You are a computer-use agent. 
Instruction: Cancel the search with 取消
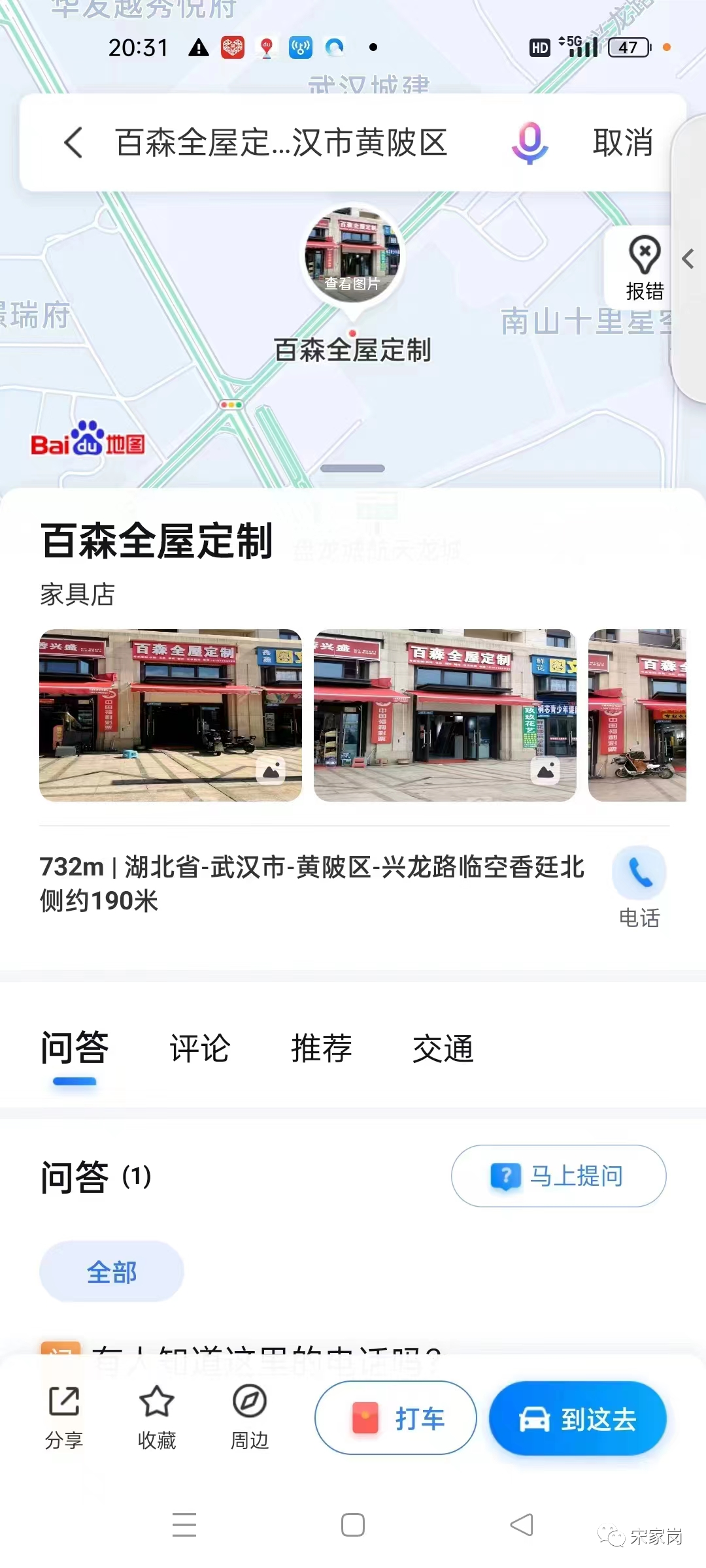click(623, 142)
